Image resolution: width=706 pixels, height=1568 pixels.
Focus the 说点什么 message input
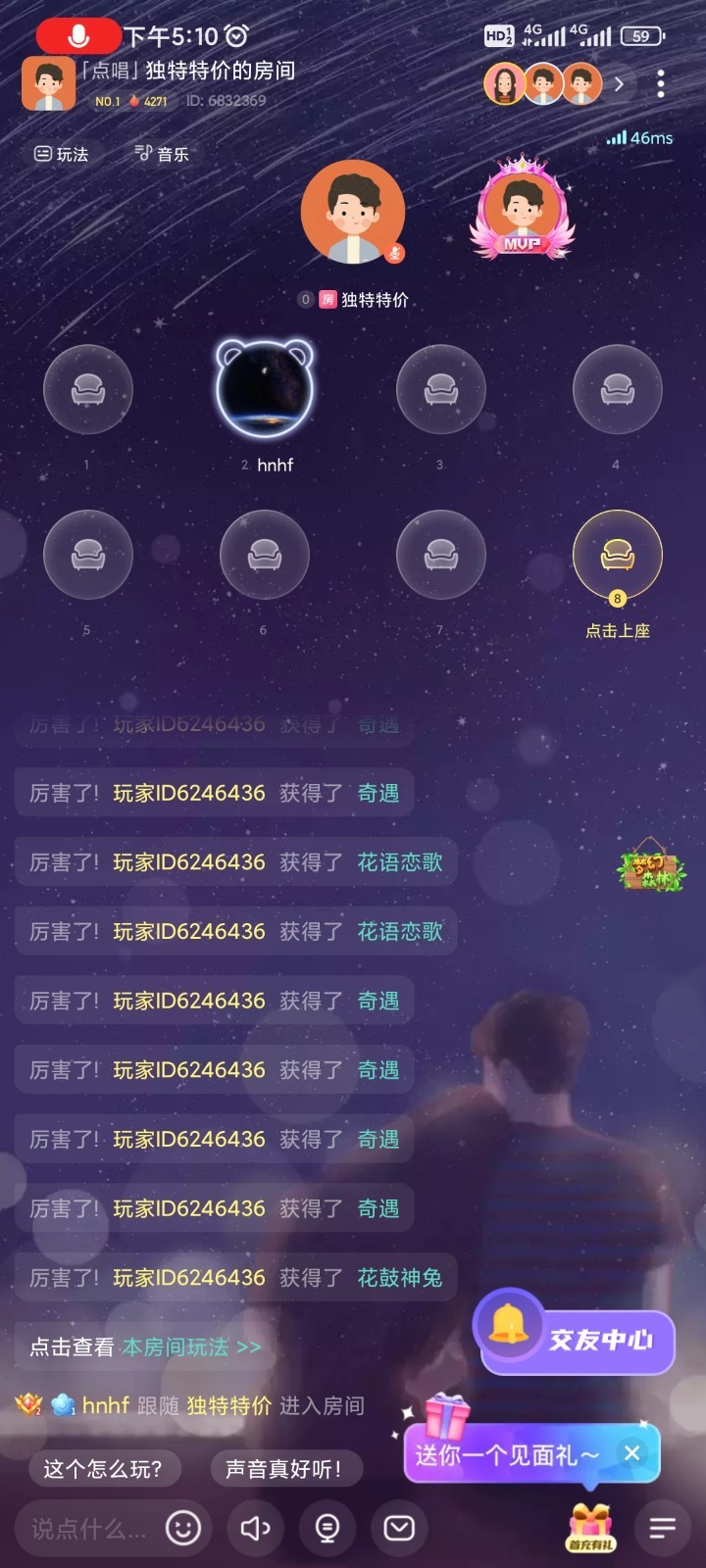(88, 1528)
